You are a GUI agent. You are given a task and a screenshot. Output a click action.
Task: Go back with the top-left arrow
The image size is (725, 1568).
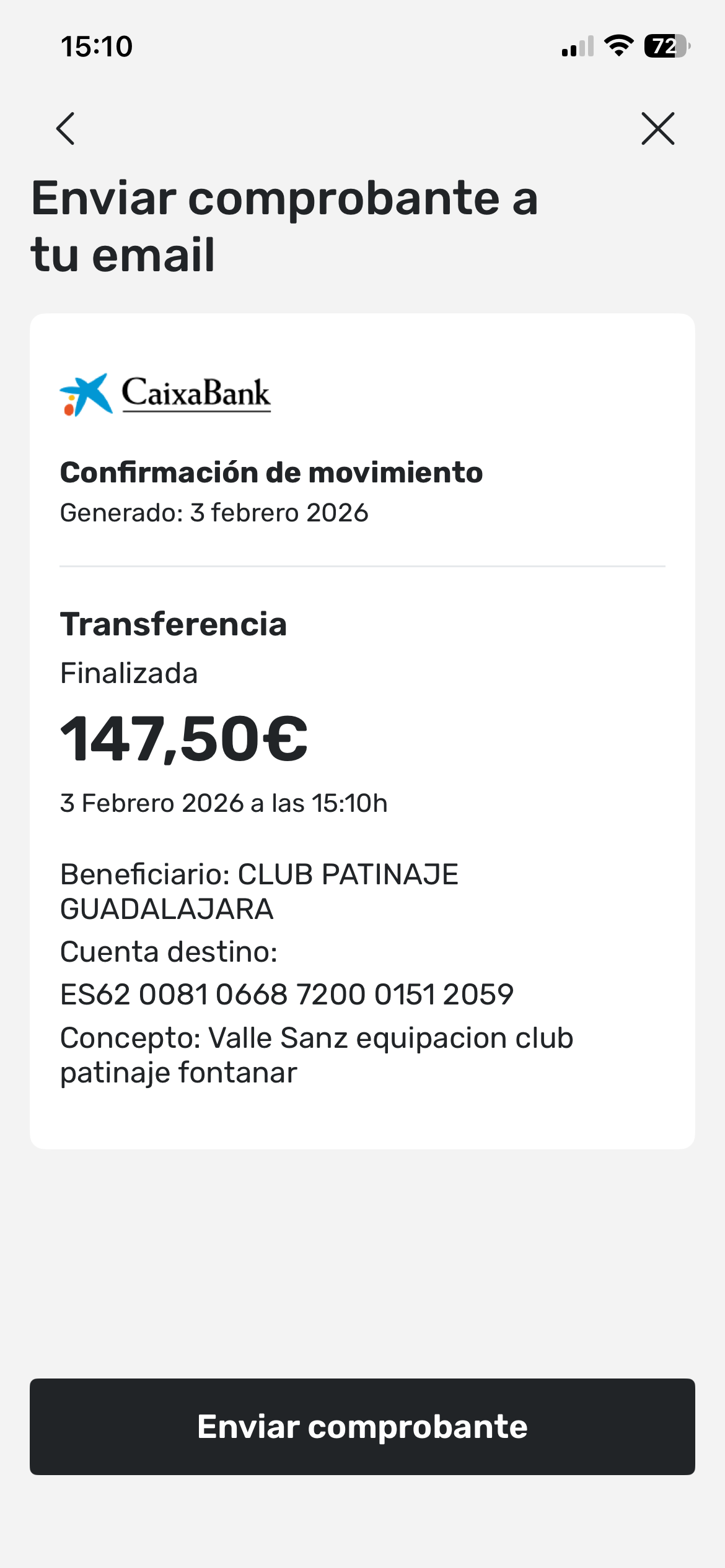(x=66, y=129)
